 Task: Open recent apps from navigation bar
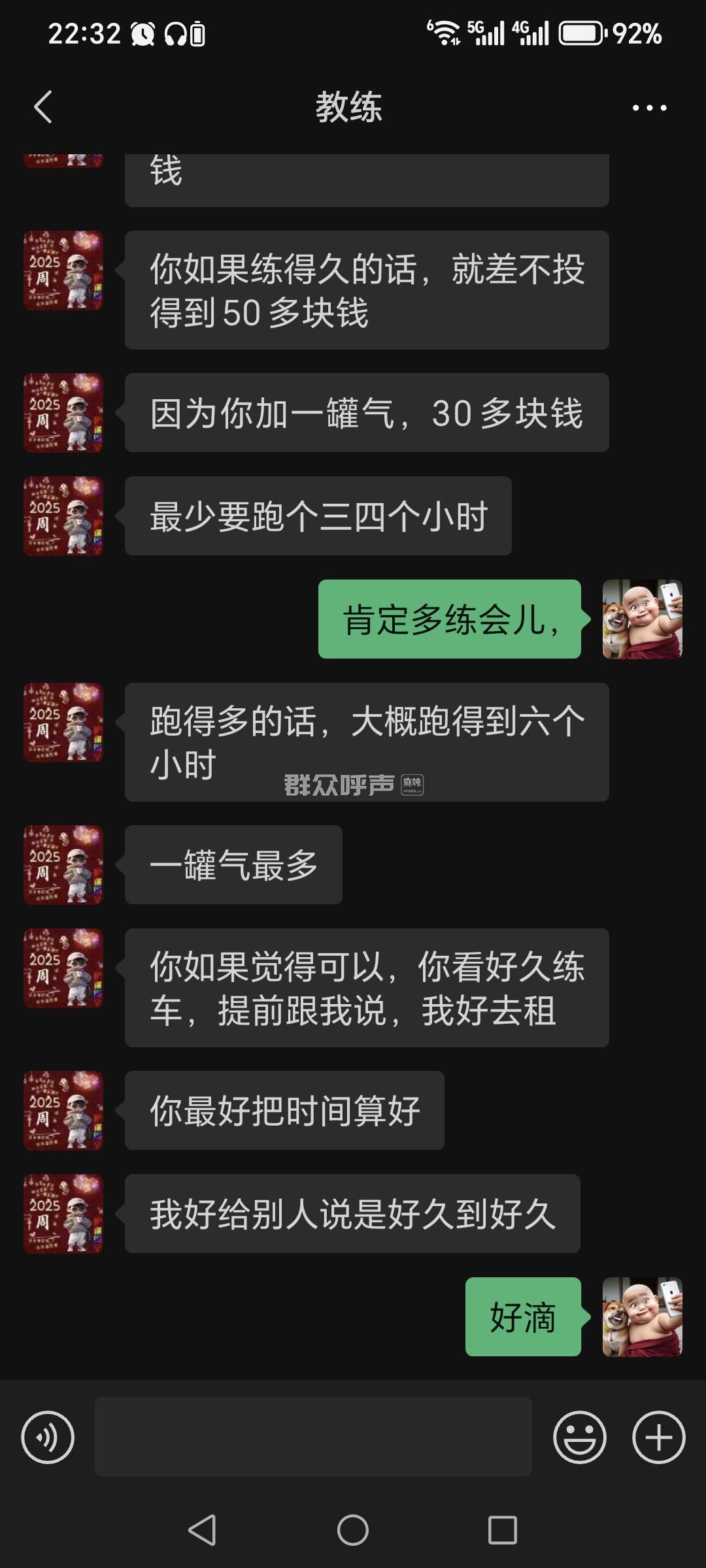tap(502, 1529)
